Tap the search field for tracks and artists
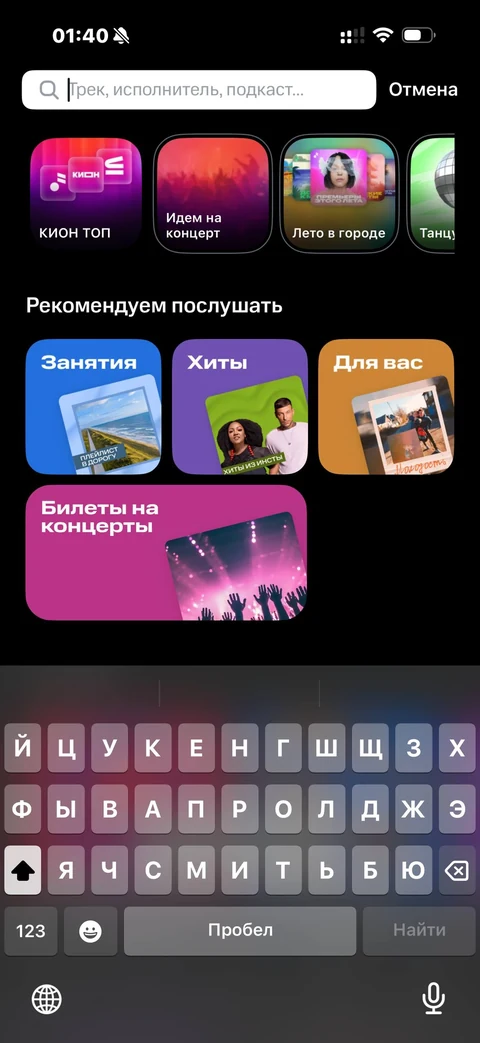 199,90
